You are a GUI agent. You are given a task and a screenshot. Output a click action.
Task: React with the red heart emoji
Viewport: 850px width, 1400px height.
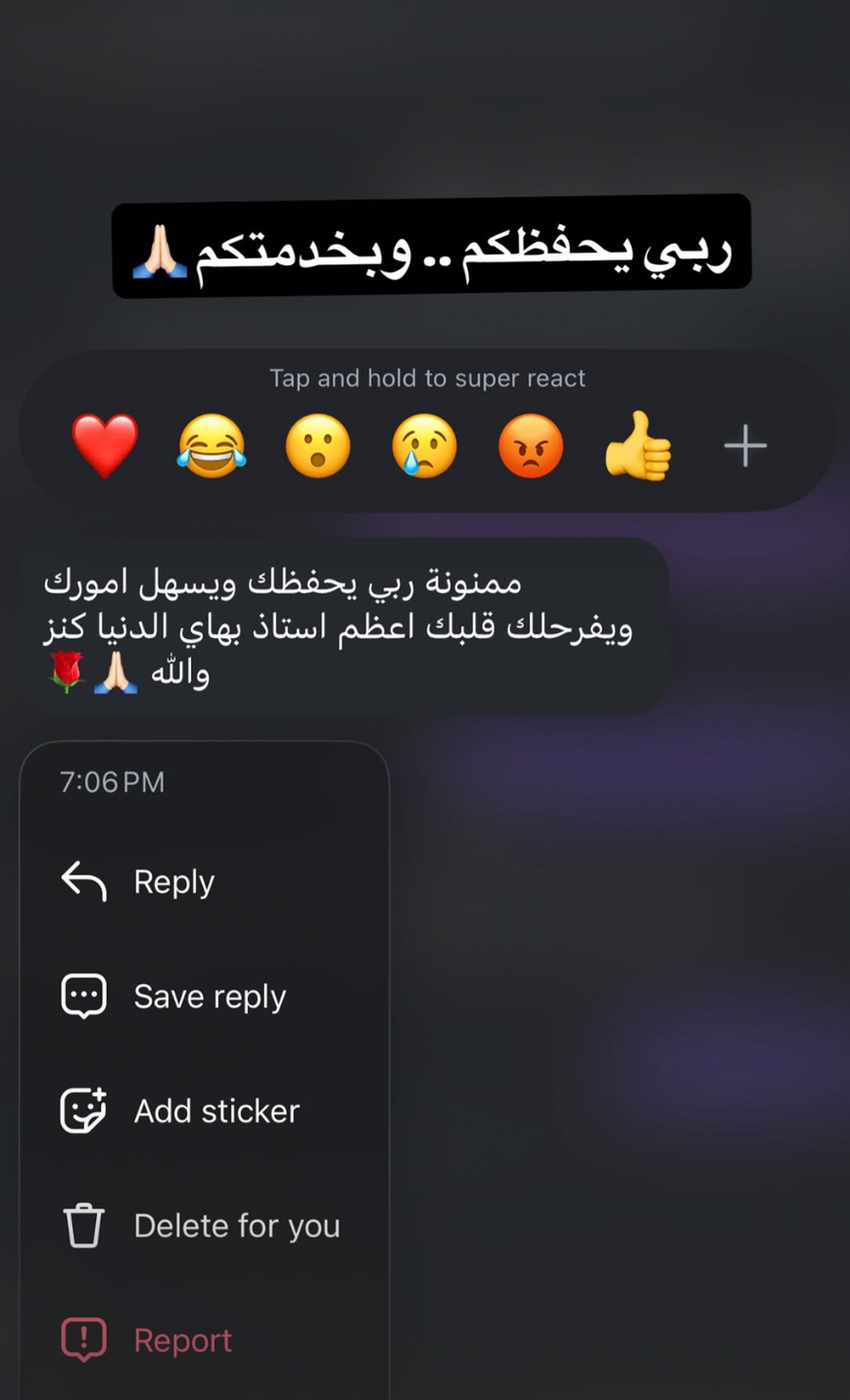click(x=105, y=446)
